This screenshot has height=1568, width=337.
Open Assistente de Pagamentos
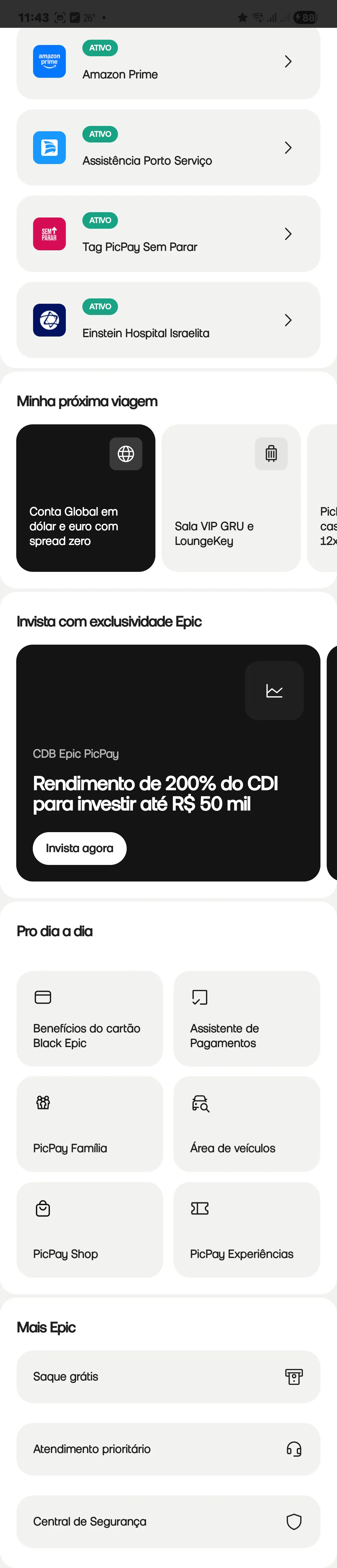pyautogui.click(x=247, y=1018)
